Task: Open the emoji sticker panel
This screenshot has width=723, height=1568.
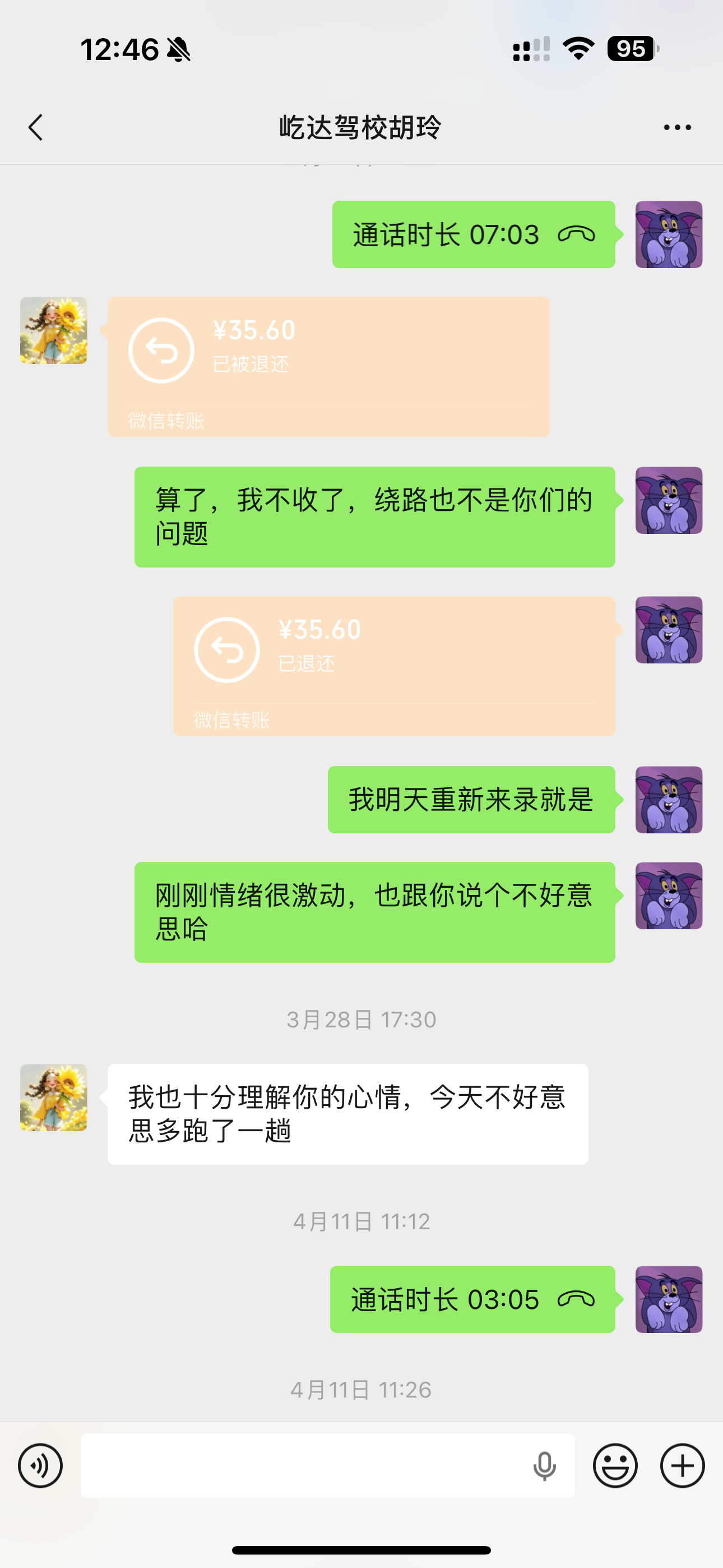Action: 615,1465
